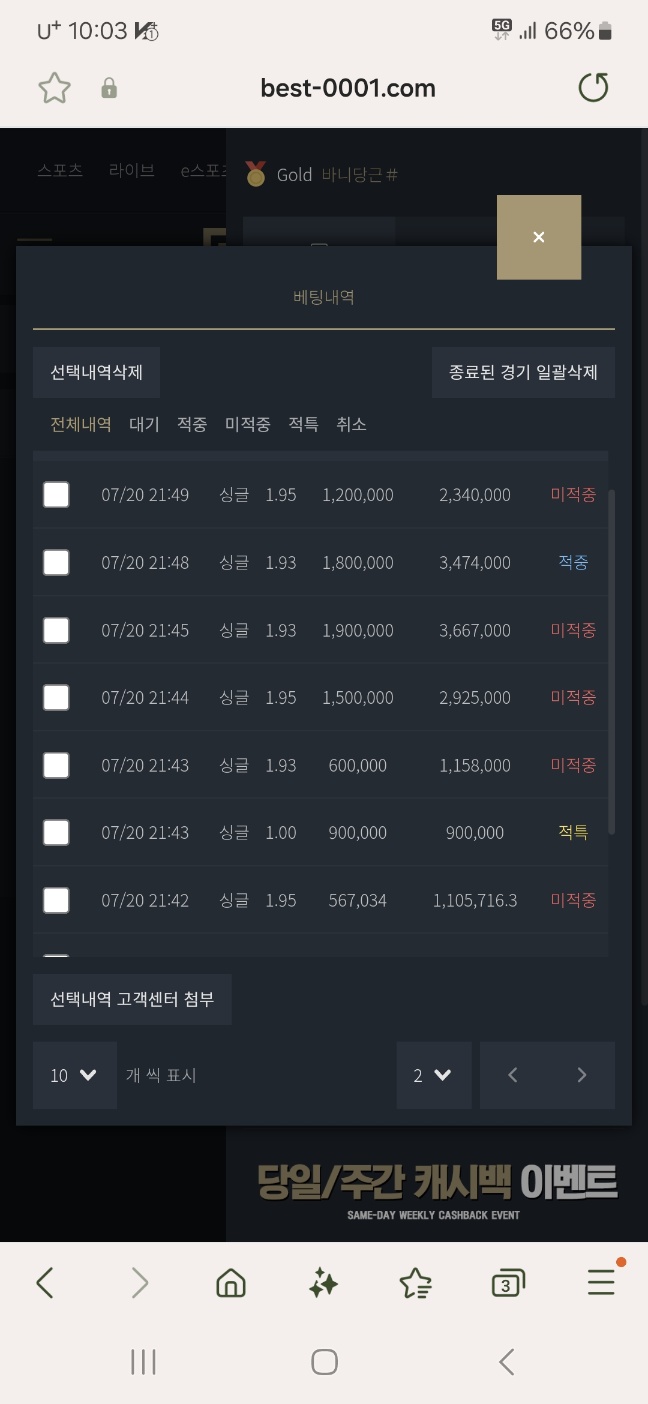The height and width of the screenshot is (1404, 648).
Task: Tick the checkbox for 567,034 bet
Action: point(56,900)
